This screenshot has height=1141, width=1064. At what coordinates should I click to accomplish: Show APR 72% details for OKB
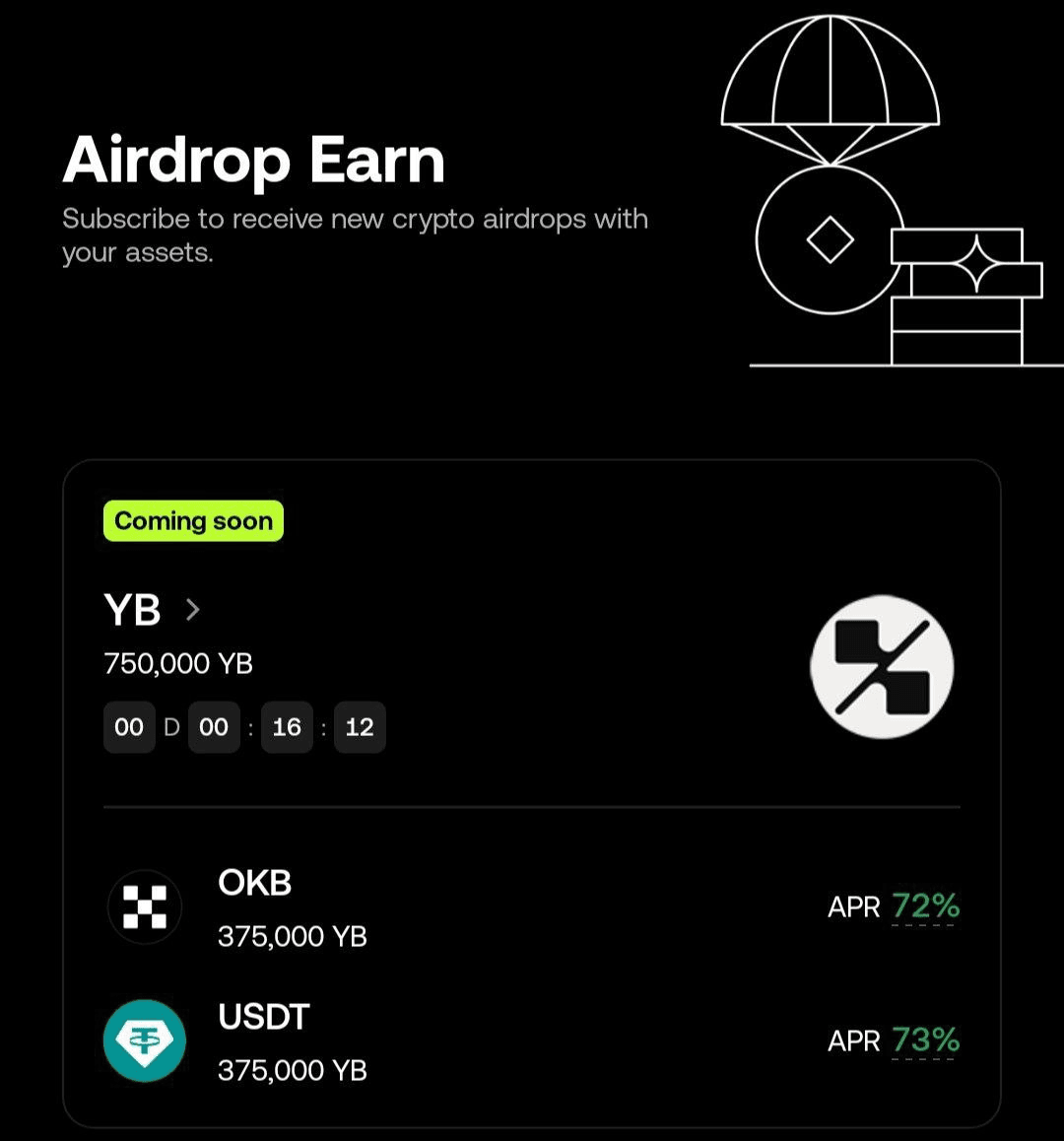[924, 906]
